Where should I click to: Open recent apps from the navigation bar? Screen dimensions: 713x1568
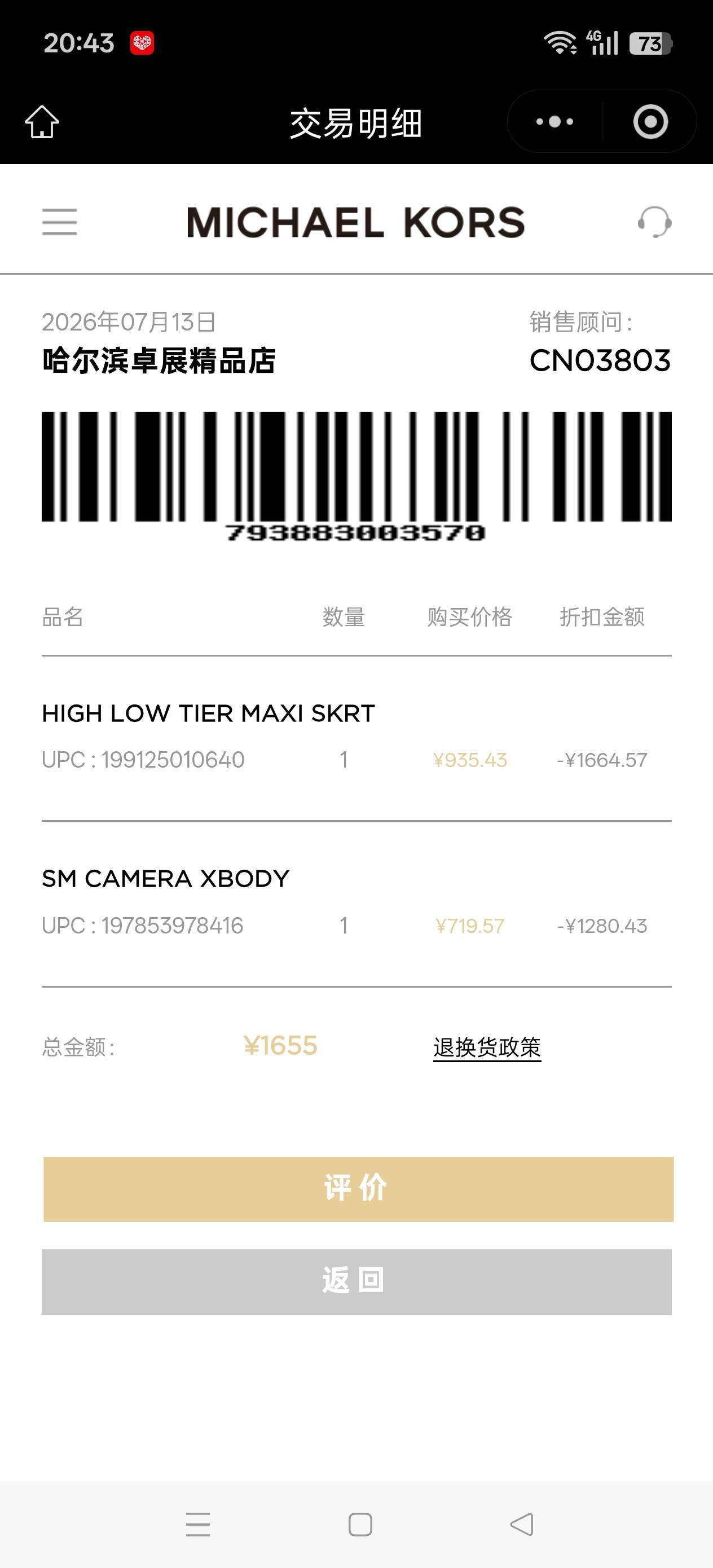point(198,1524)
